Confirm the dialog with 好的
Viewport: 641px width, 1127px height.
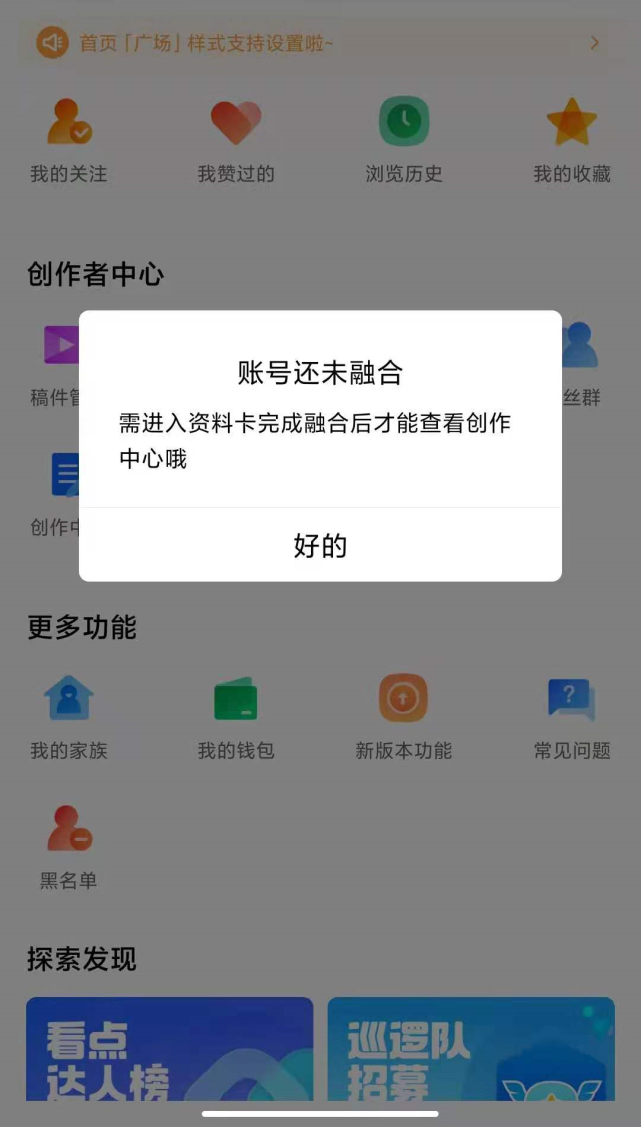click(320, 545)
